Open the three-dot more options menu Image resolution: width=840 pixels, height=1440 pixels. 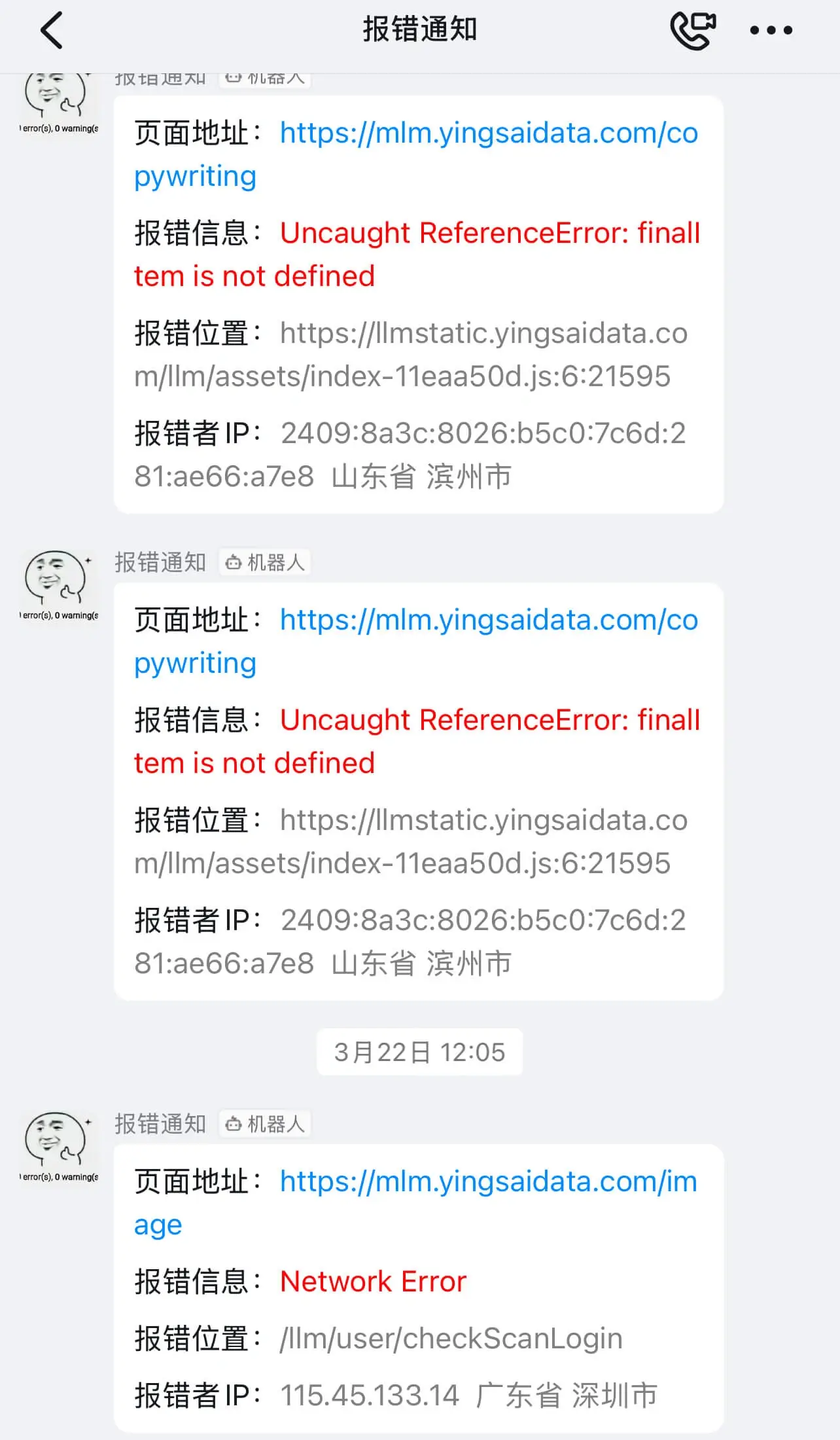pos(771,31)
